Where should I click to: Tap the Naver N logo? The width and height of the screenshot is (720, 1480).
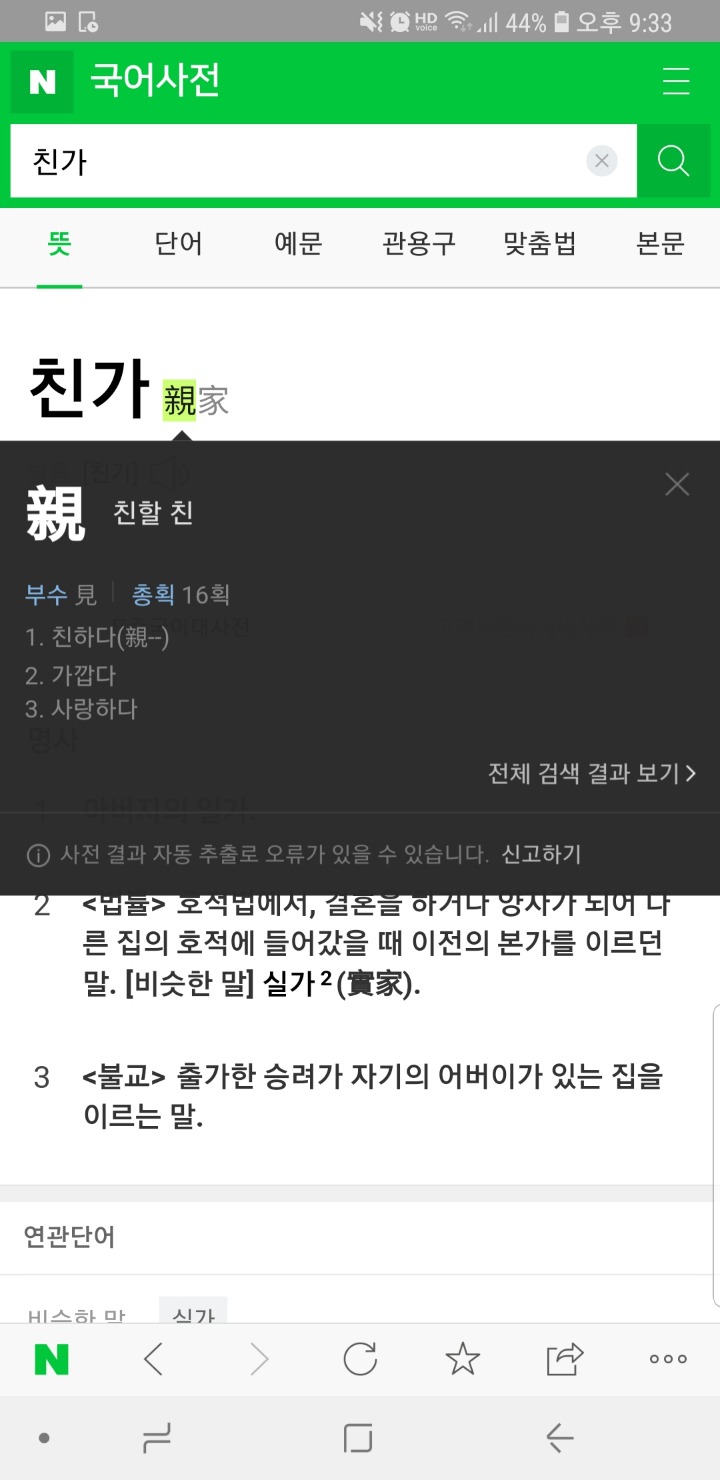coord(42,82)
